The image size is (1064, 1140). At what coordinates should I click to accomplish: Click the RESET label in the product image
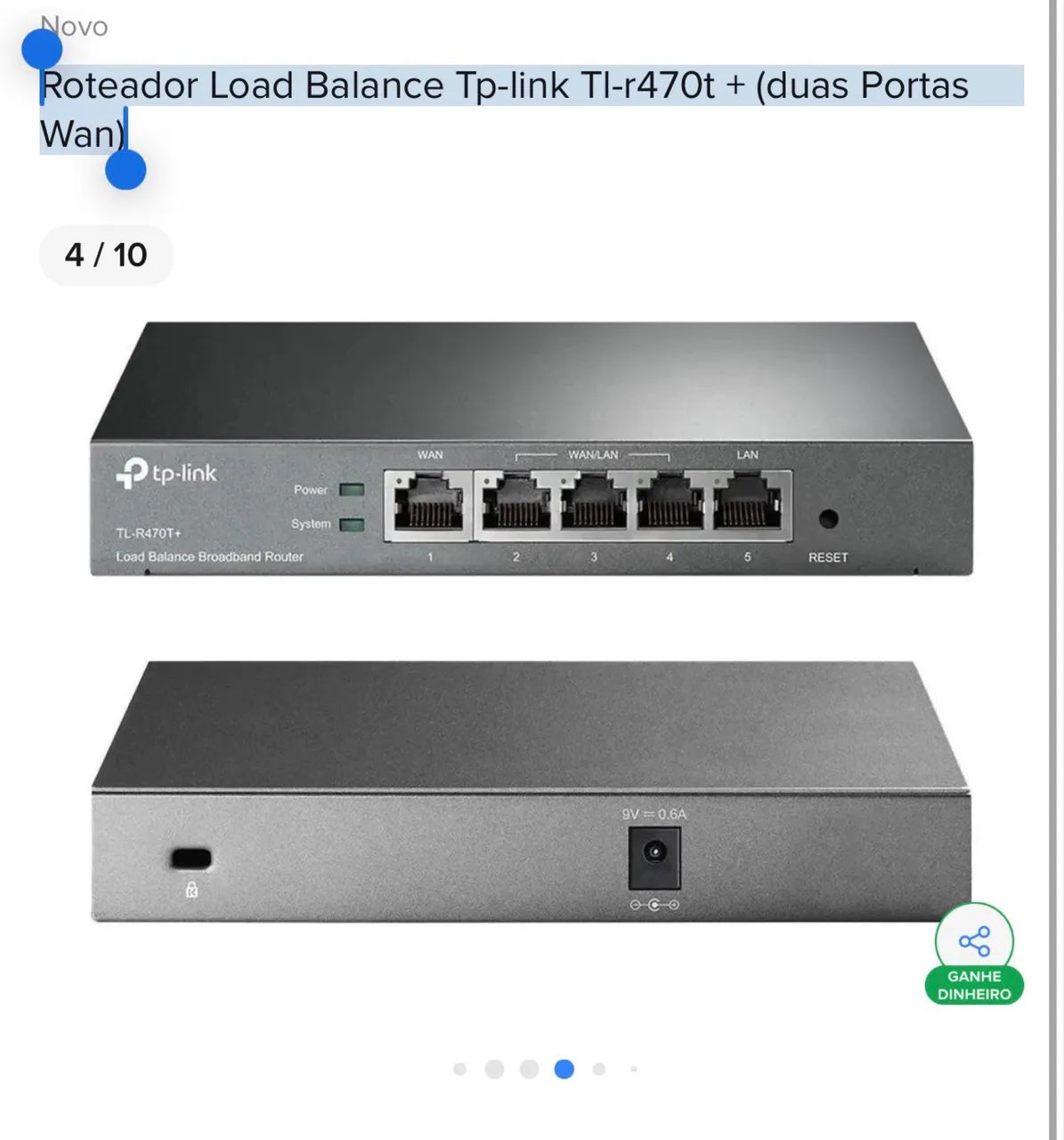(828, 555)
